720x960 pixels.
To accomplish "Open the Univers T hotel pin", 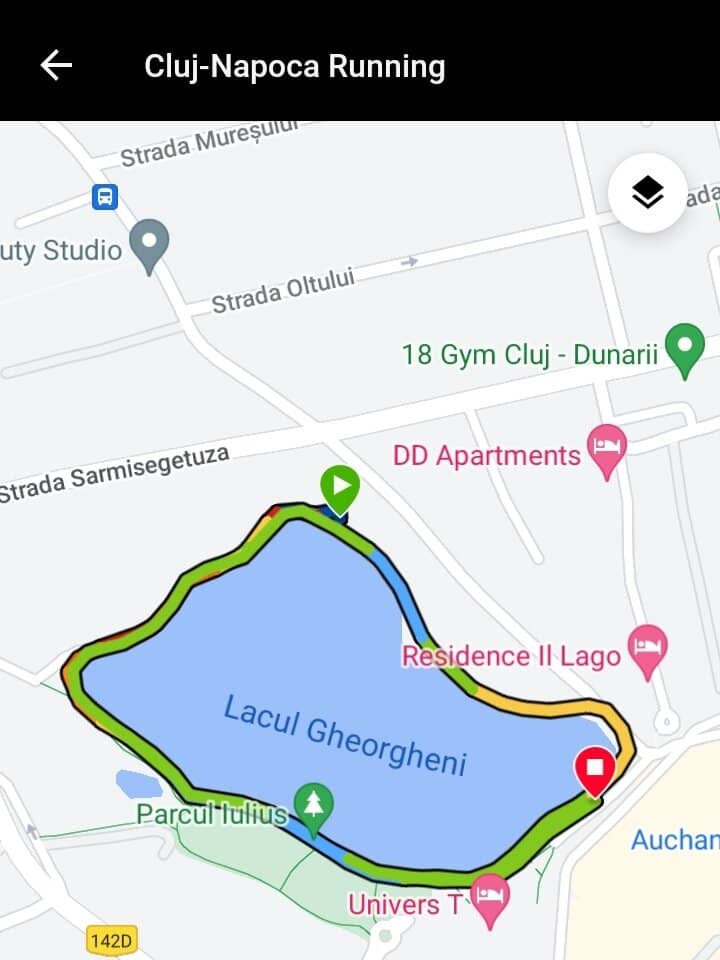I will pos(489,896).
